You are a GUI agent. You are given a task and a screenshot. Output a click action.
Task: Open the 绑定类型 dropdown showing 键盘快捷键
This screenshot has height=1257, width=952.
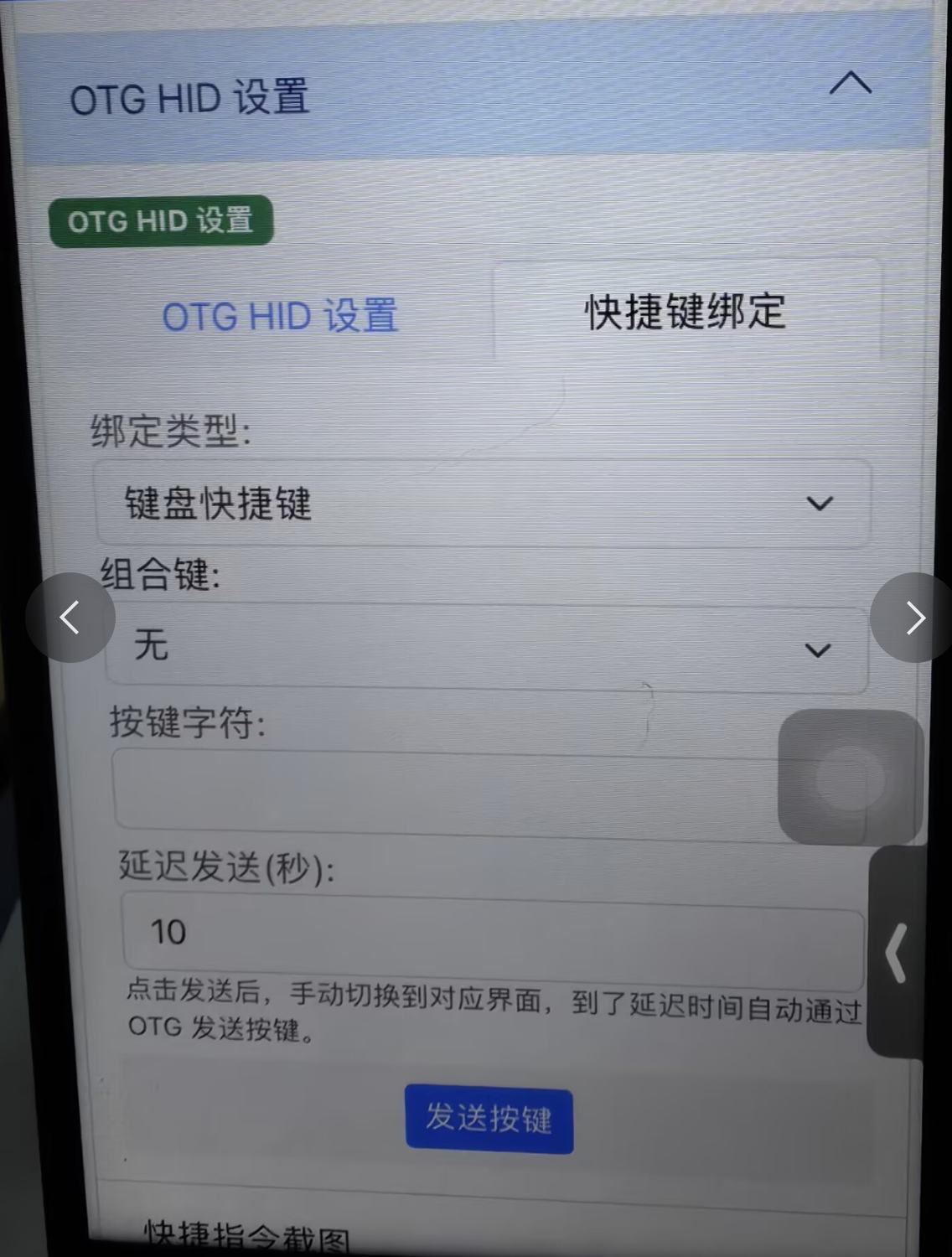pos(483,504)
